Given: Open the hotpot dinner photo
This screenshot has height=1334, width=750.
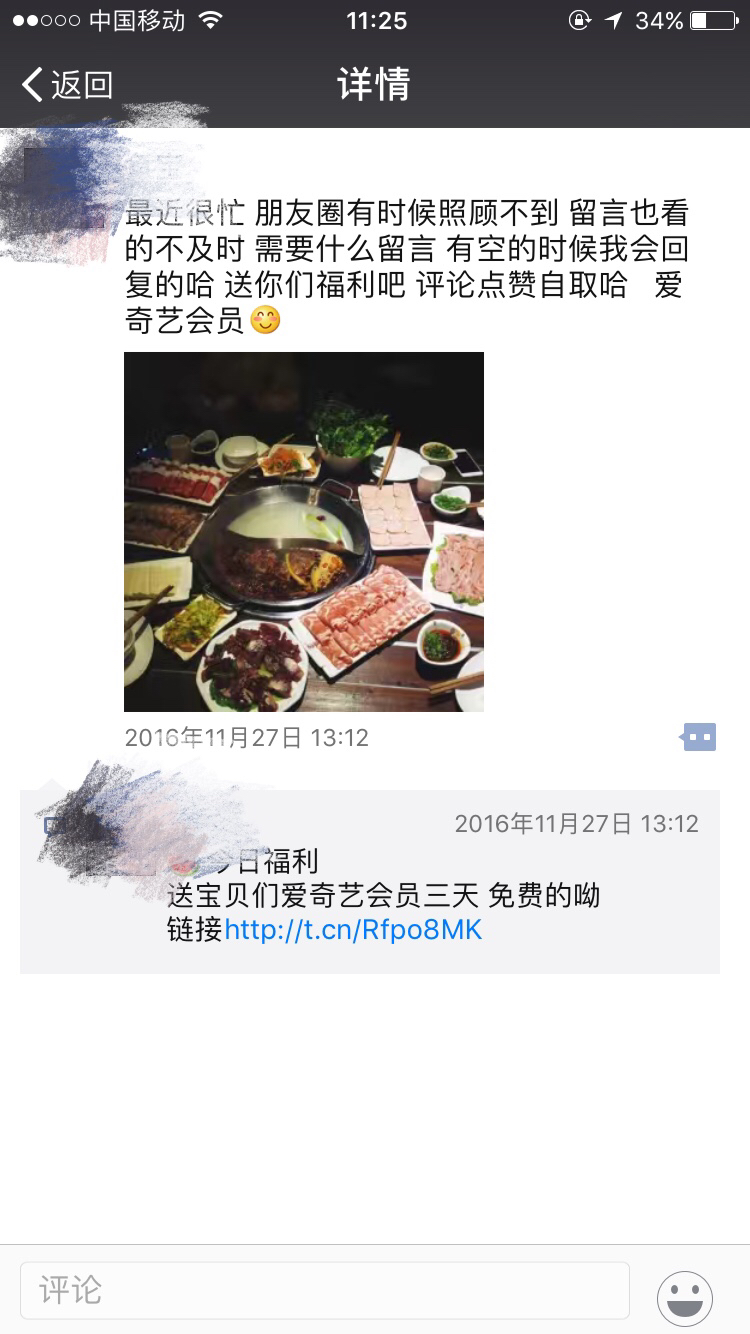Looking at the screenshot, I should click(303, 531).
